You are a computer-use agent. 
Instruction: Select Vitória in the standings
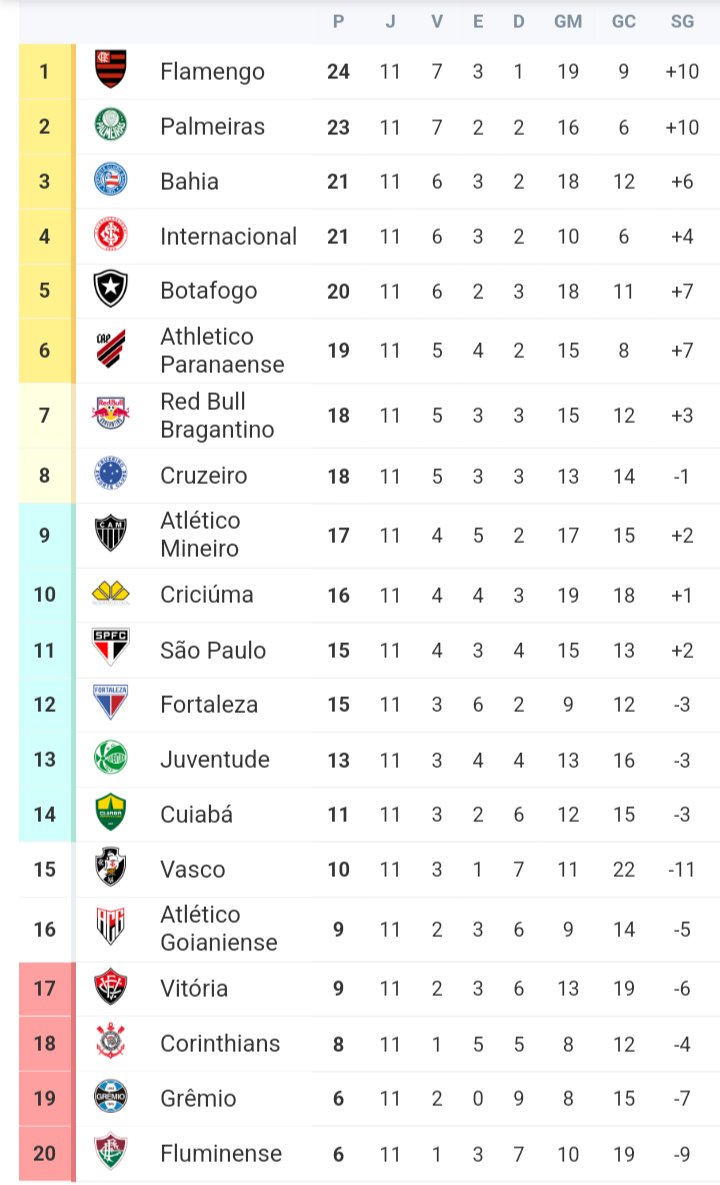click(194, 989)
